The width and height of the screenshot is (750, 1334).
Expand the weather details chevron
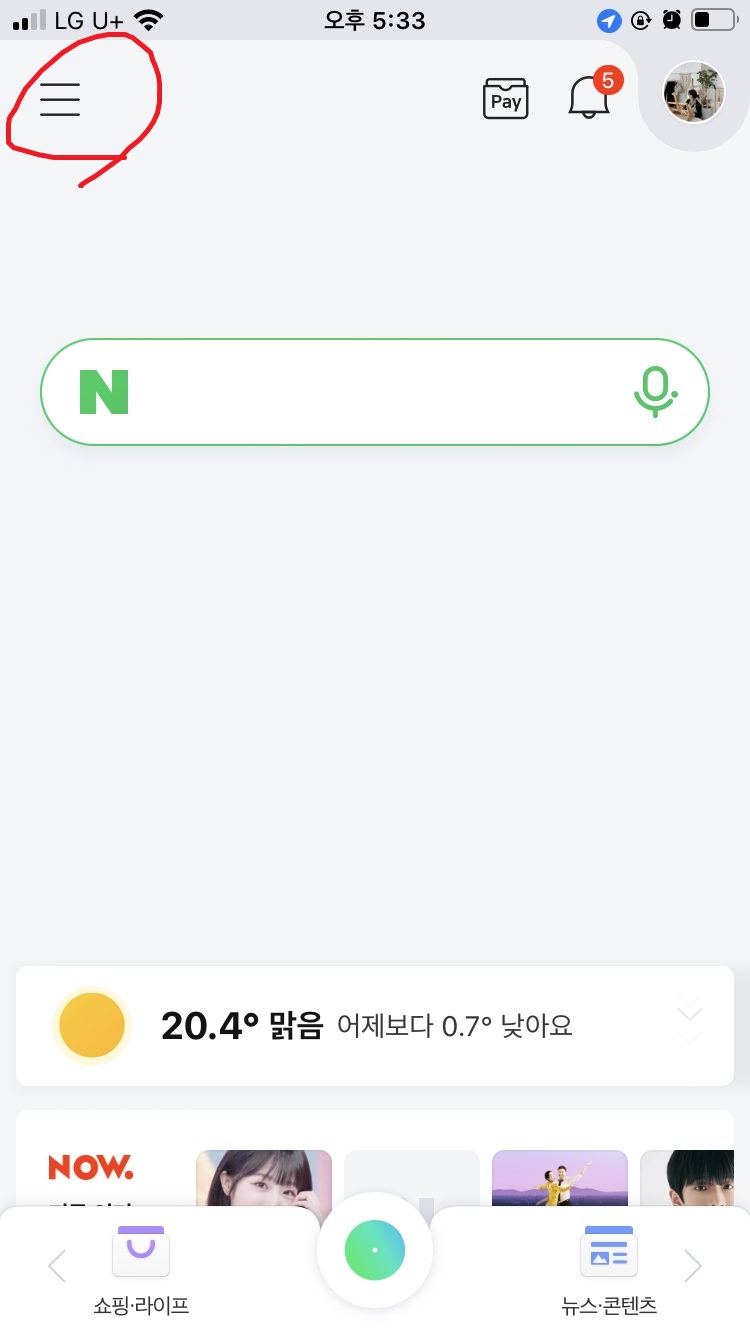(x=690, y=1022)
